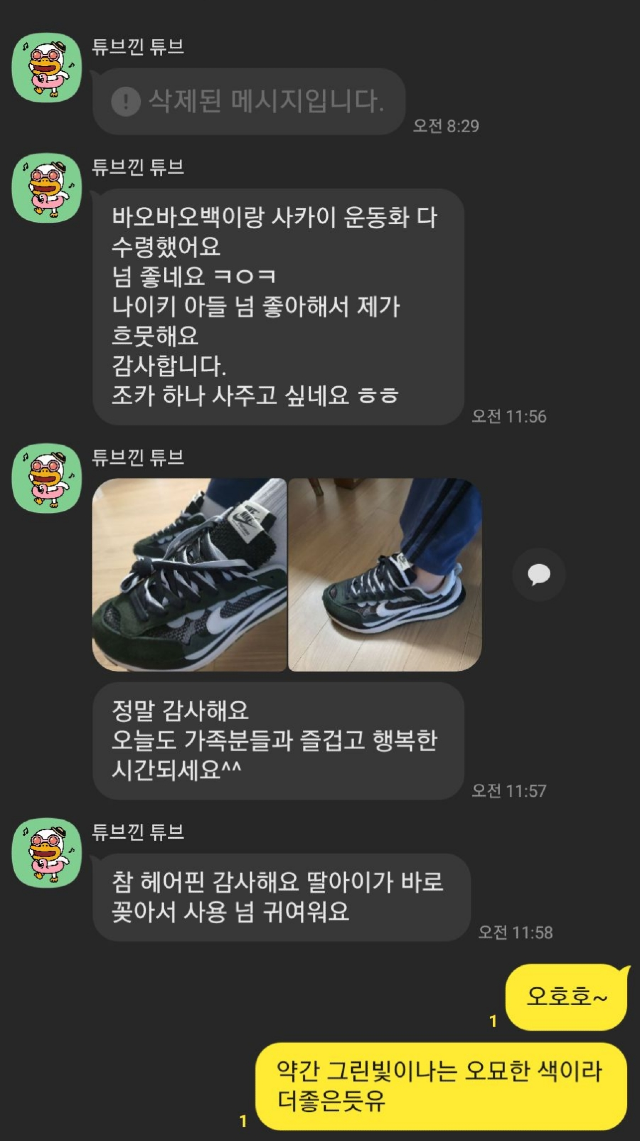Open the close-up sneaker photo with laces
The height and width of the screenshot is (1141, 640).
coord(189,574)
